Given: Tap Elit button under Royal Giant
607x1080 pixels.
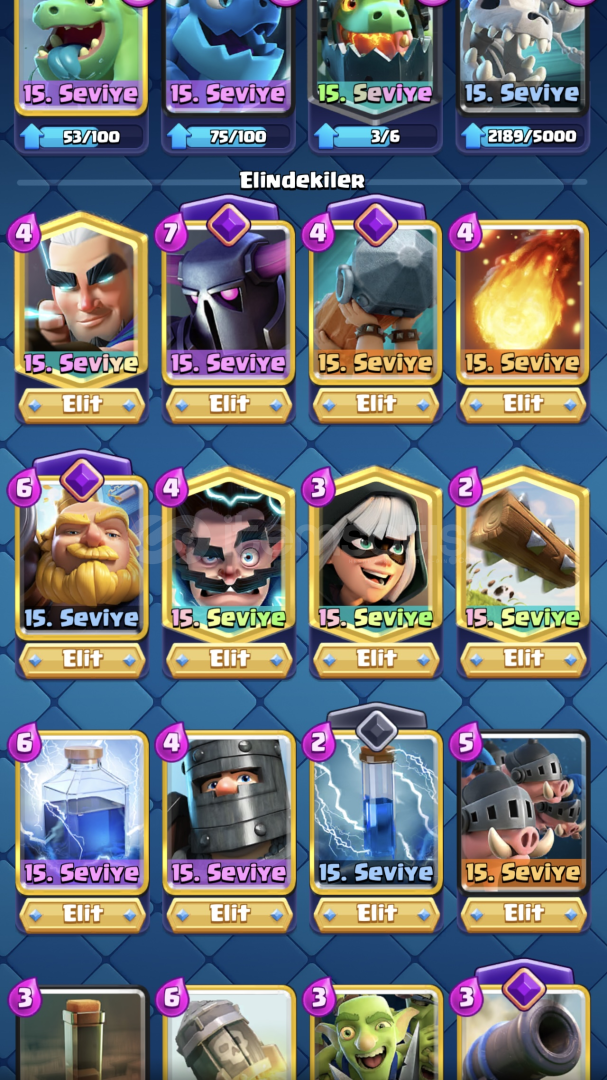Looking at the screenshot, I should (x=82, y=660).
